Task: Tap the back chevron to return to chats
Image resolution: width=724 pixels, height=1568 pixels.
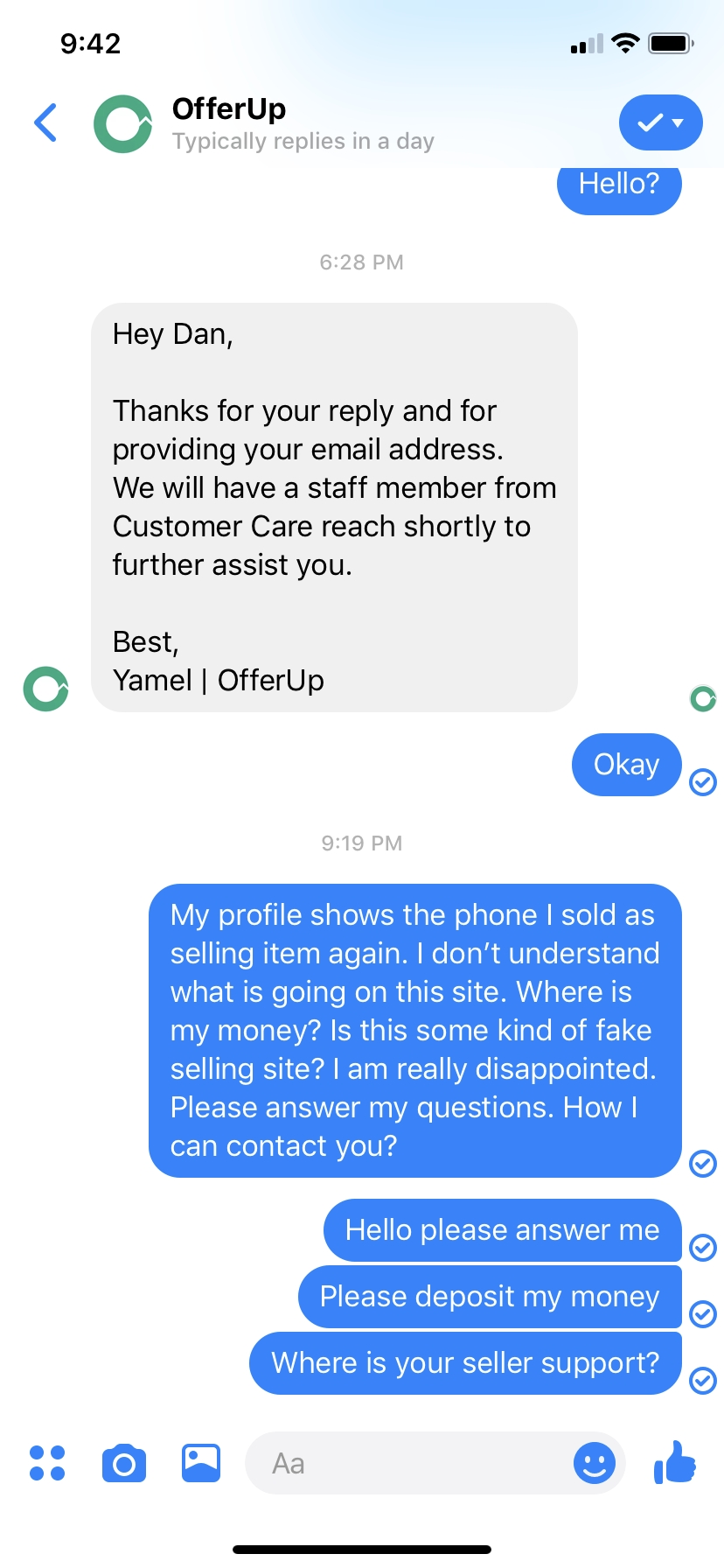Action: [45, 122]
